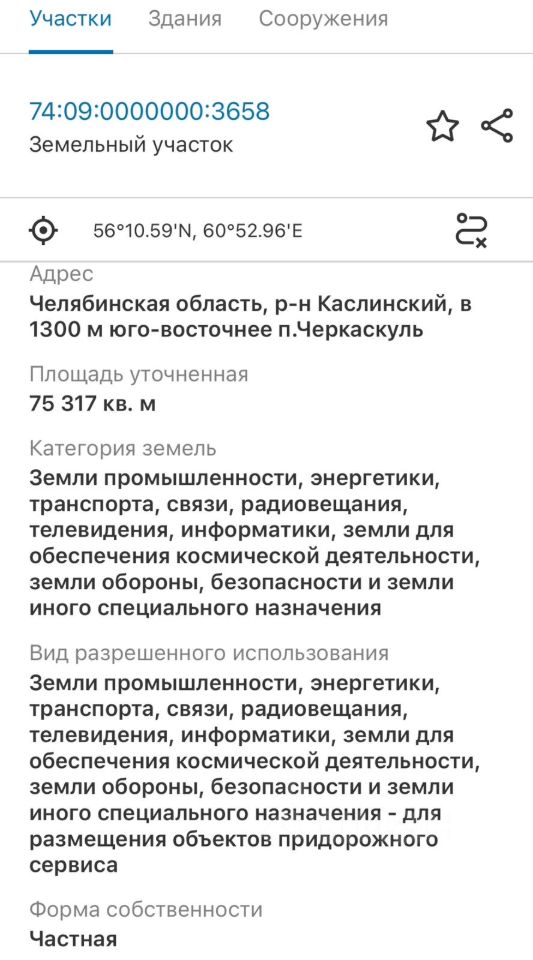Open cadastral number 74:09:0000000:3658 link
533x960 pixels.
click(149, 111)
